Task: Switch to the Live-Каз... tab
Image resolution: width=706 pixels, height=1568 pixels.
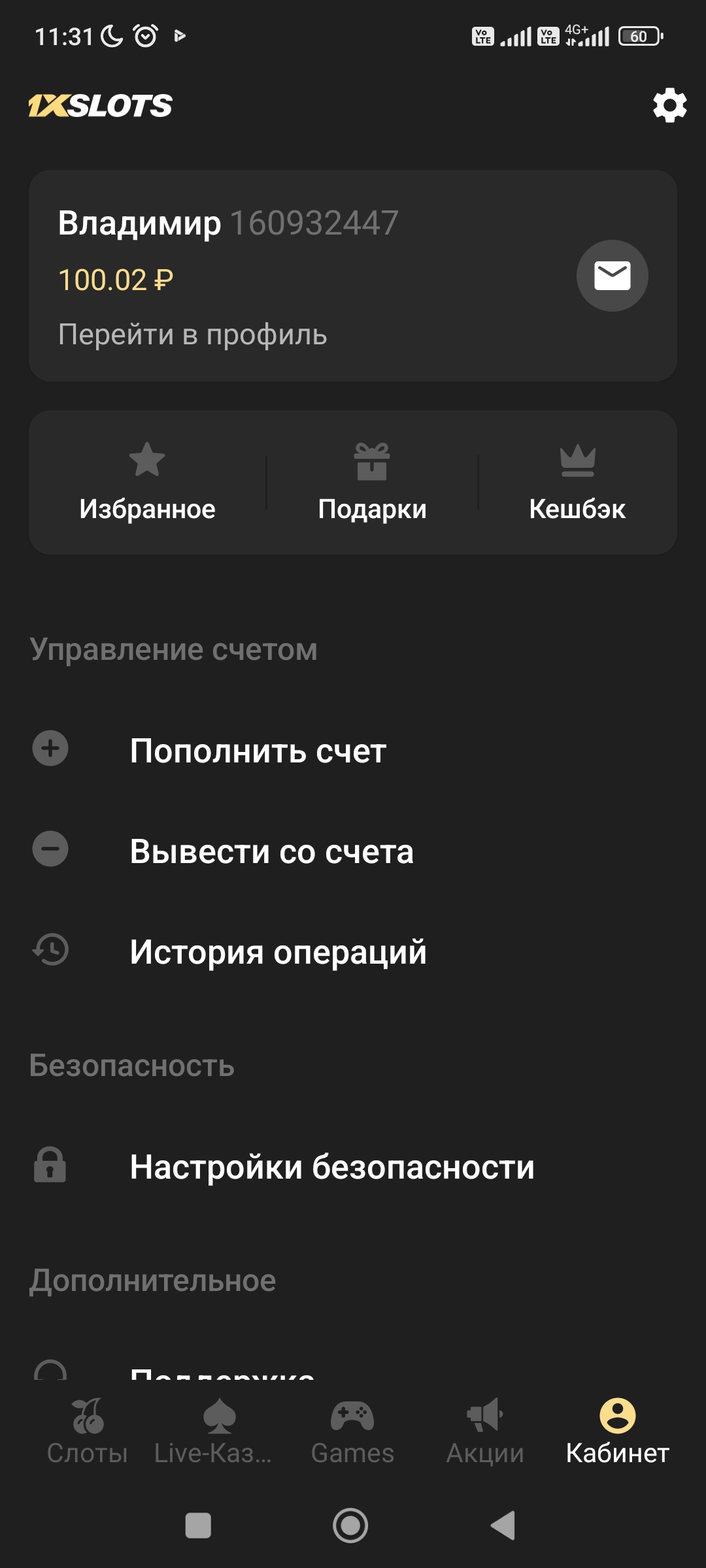Action: 213,1432
